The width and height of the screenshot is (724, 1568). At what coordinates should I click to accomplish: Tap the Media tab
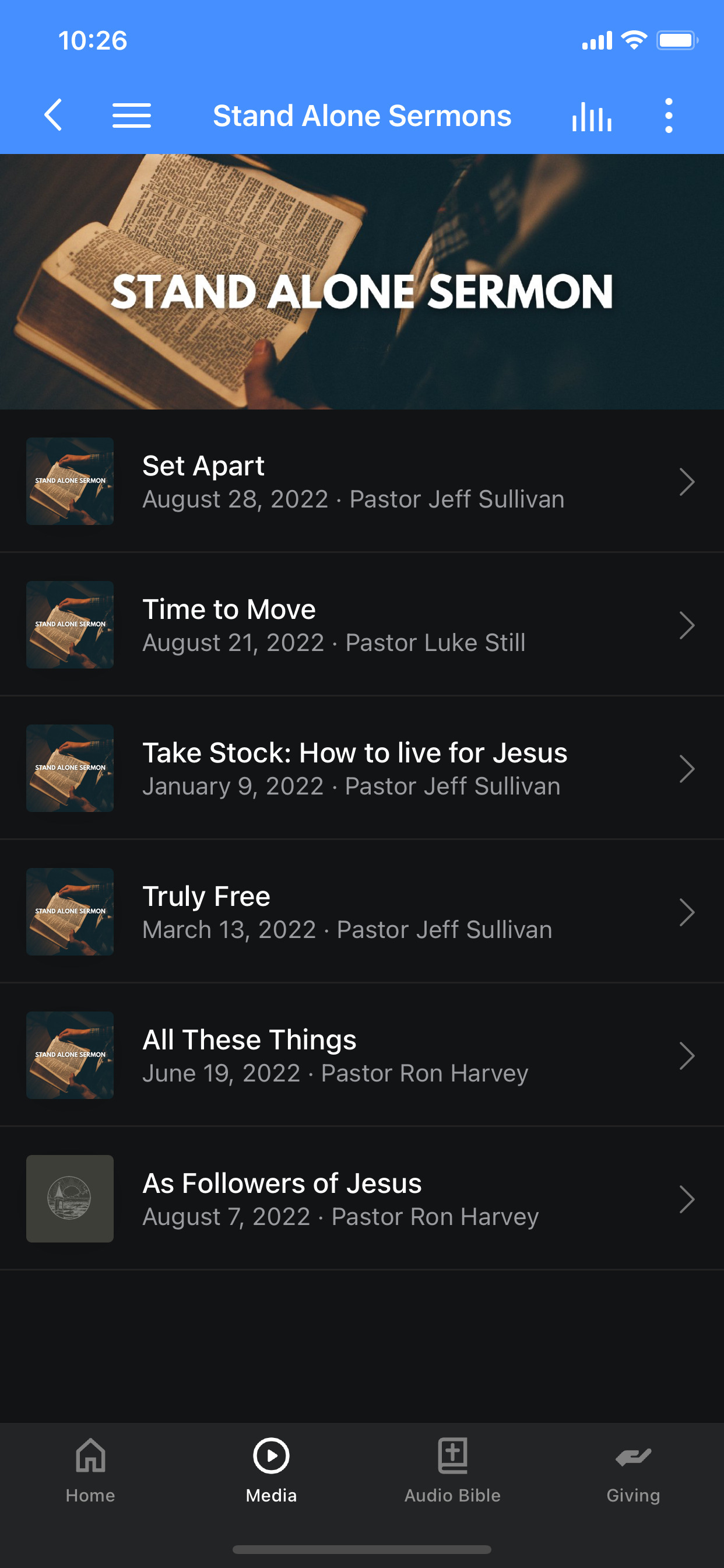[271, 1469]
